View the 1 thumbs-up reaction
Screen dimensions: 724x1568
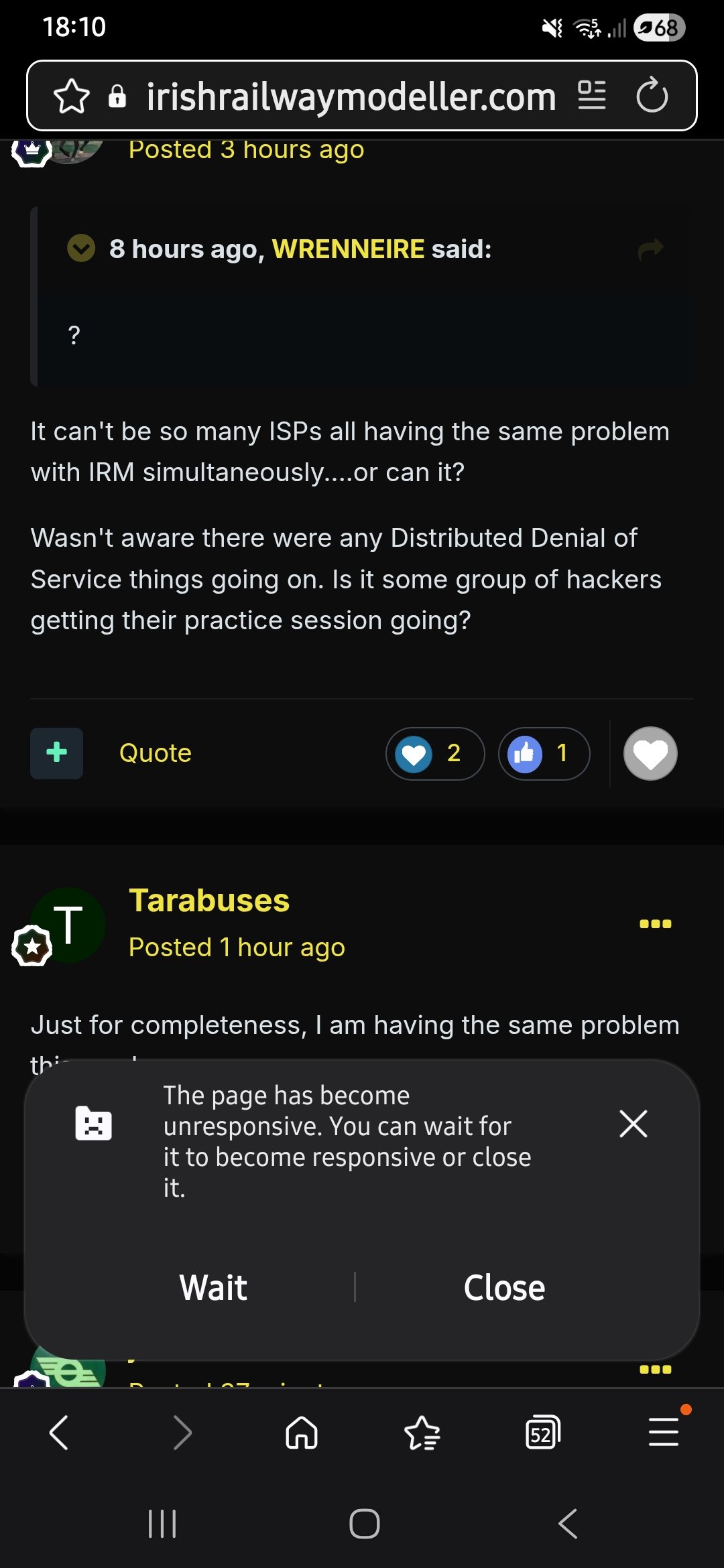point(544,754)
